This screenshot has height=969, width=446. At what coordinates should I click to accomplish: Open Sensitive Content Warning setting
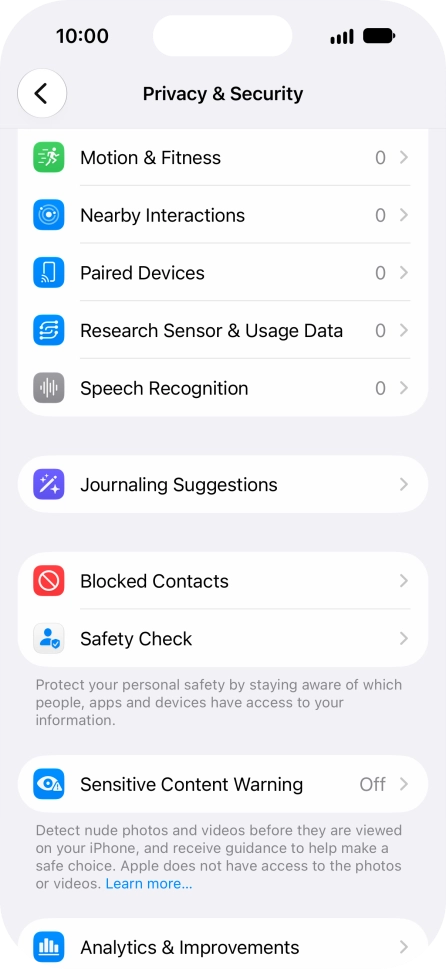tap(222, 784)
